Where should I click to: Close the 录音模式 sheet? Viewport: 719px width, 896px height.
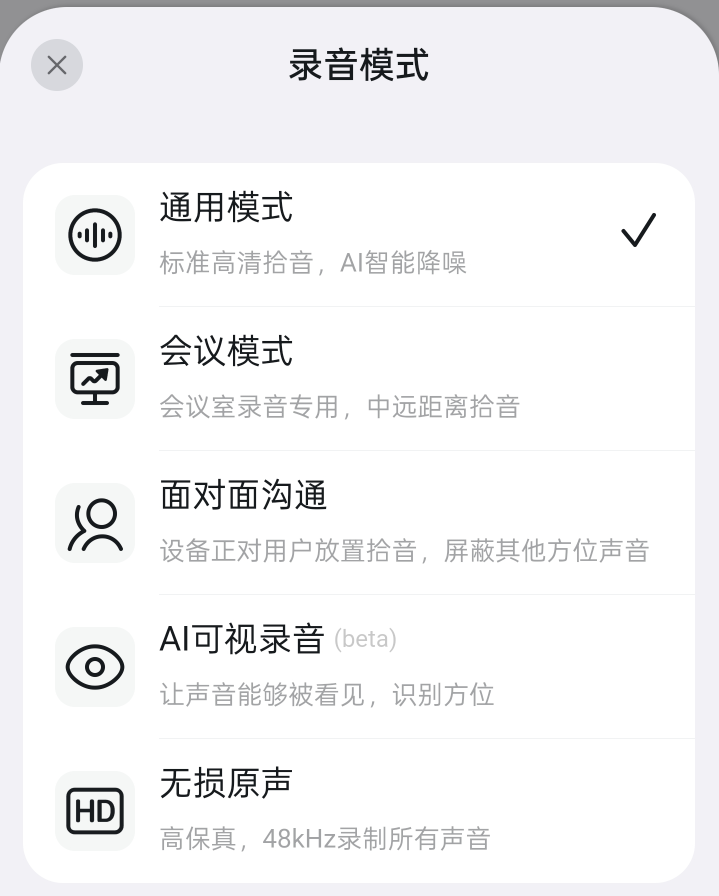[57, 65]
